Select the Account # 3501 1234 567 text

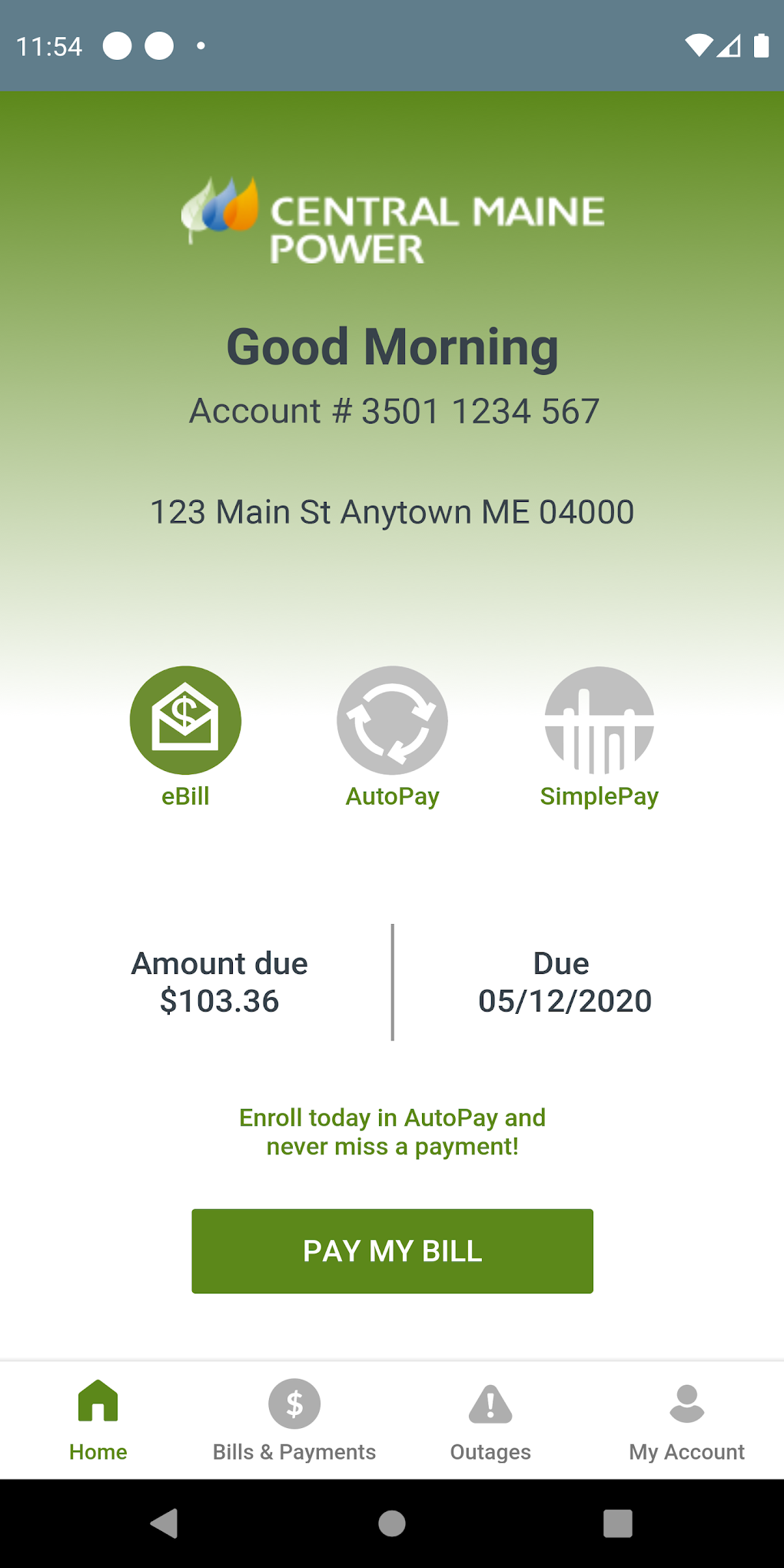click(394, 410)
